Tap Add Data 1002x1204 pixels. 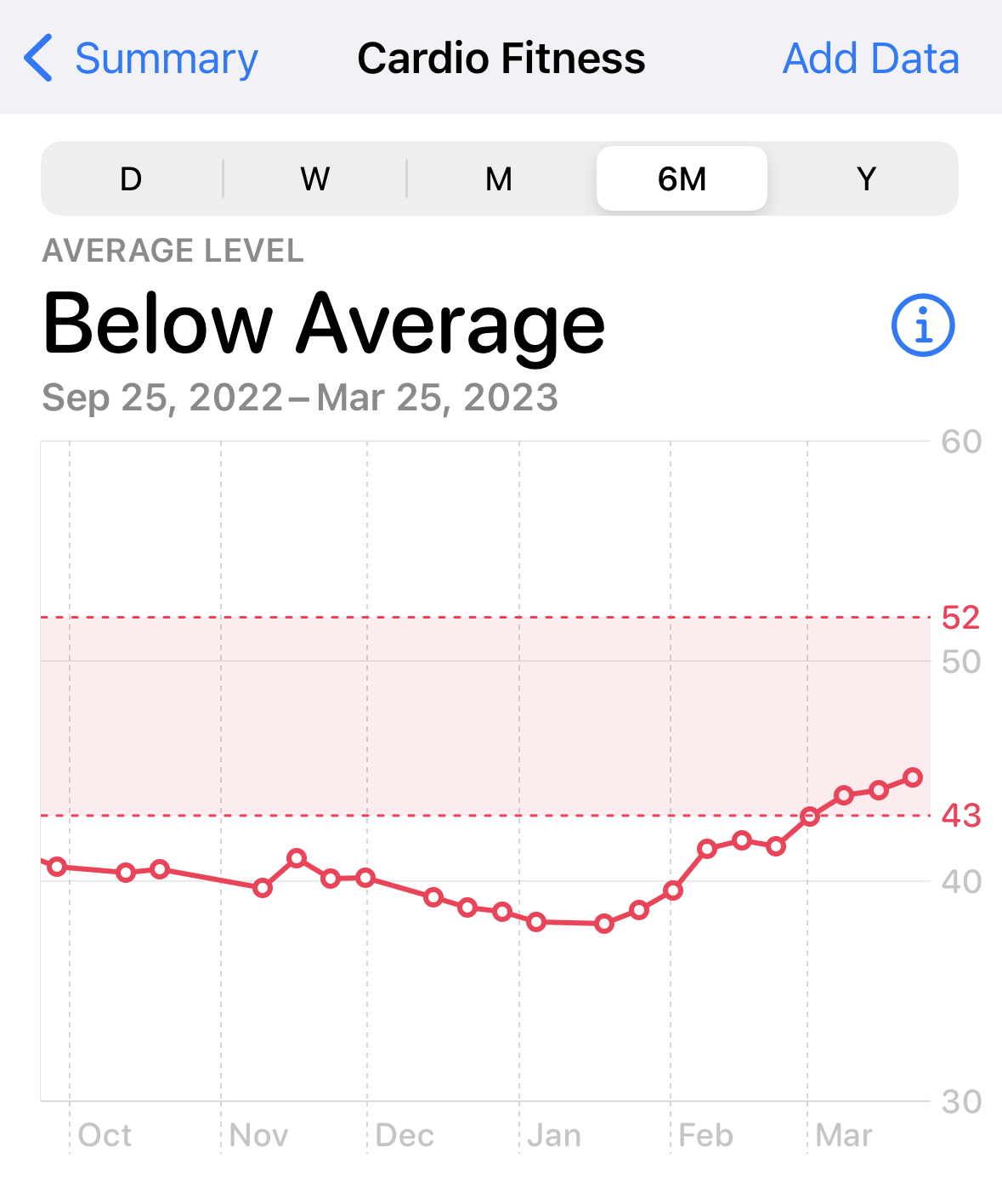870,59
